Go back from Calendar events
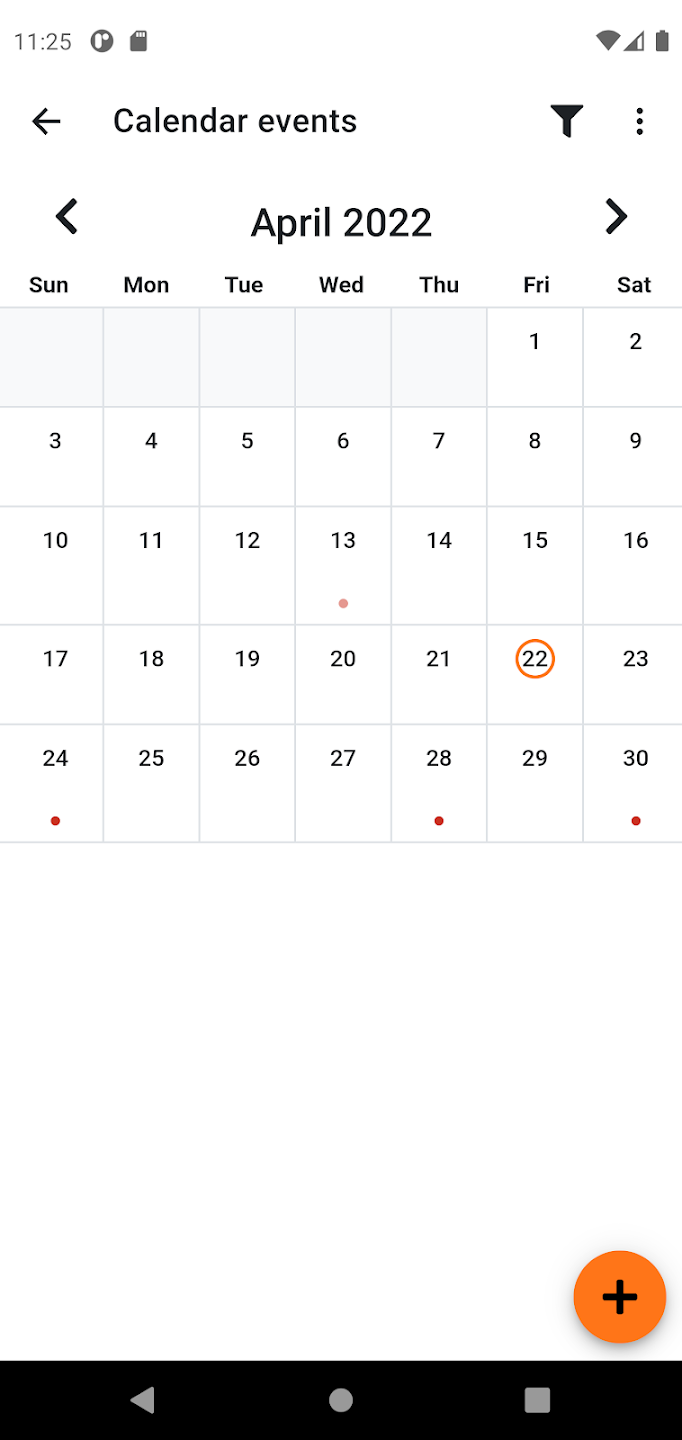This screenshot has width=682, height=1440. pos(46,122)
